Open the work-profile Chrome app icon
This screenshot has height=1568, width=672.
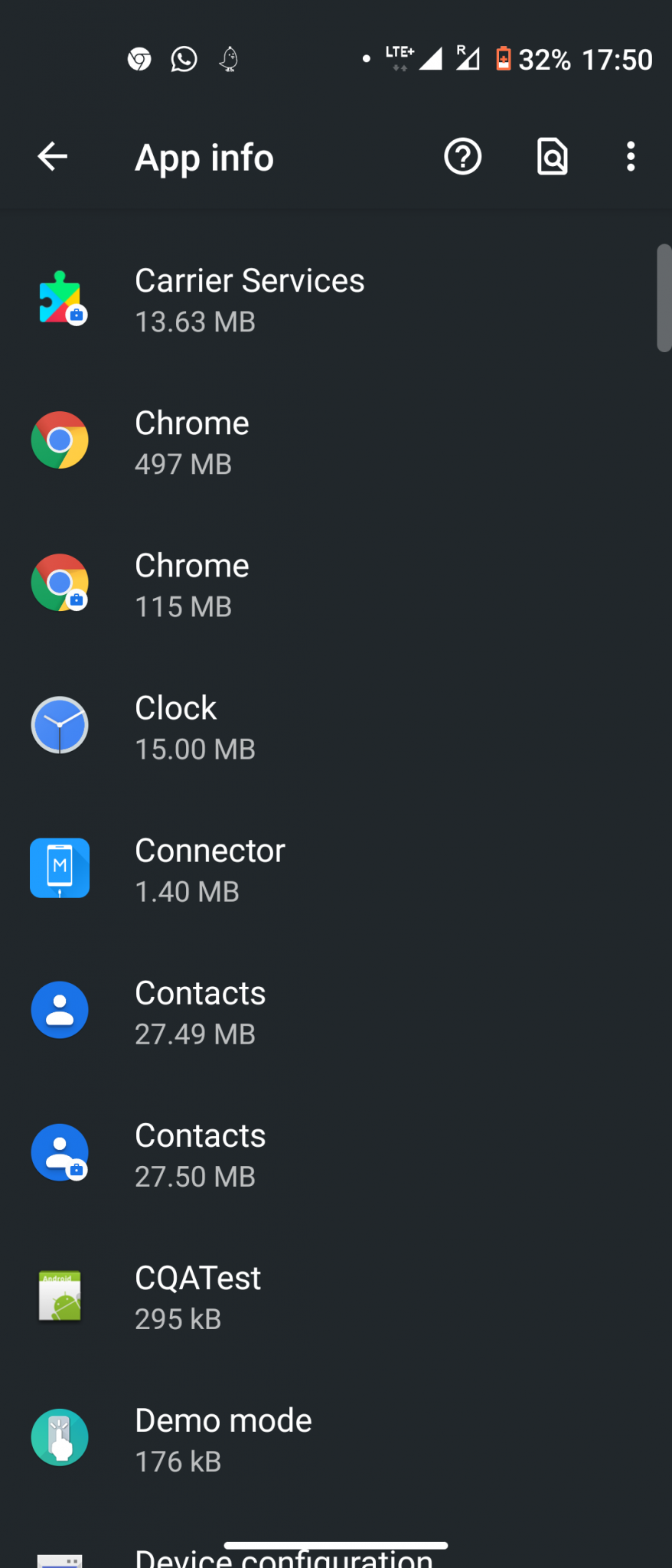[60, 582]
